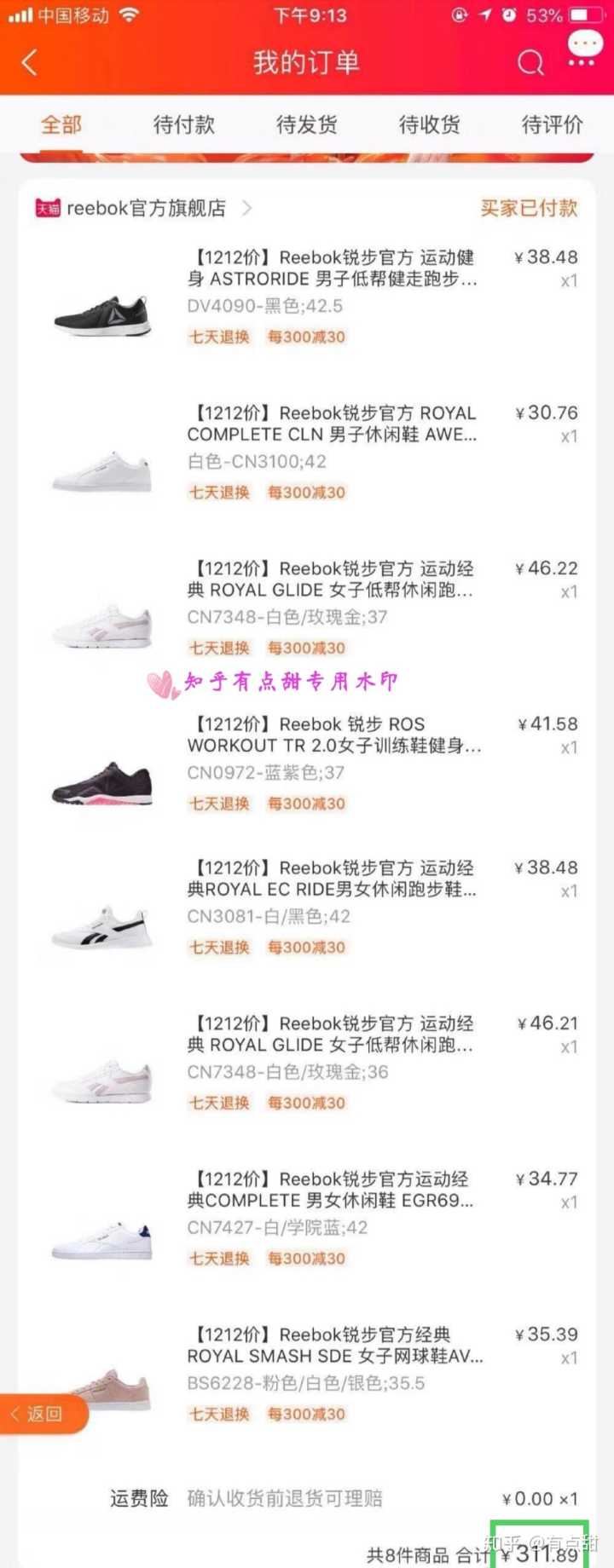This screenshot has height=1568, width=614.
Task: Open the ASTRORIDE DV4090 black shoe item
Action: 331,268
